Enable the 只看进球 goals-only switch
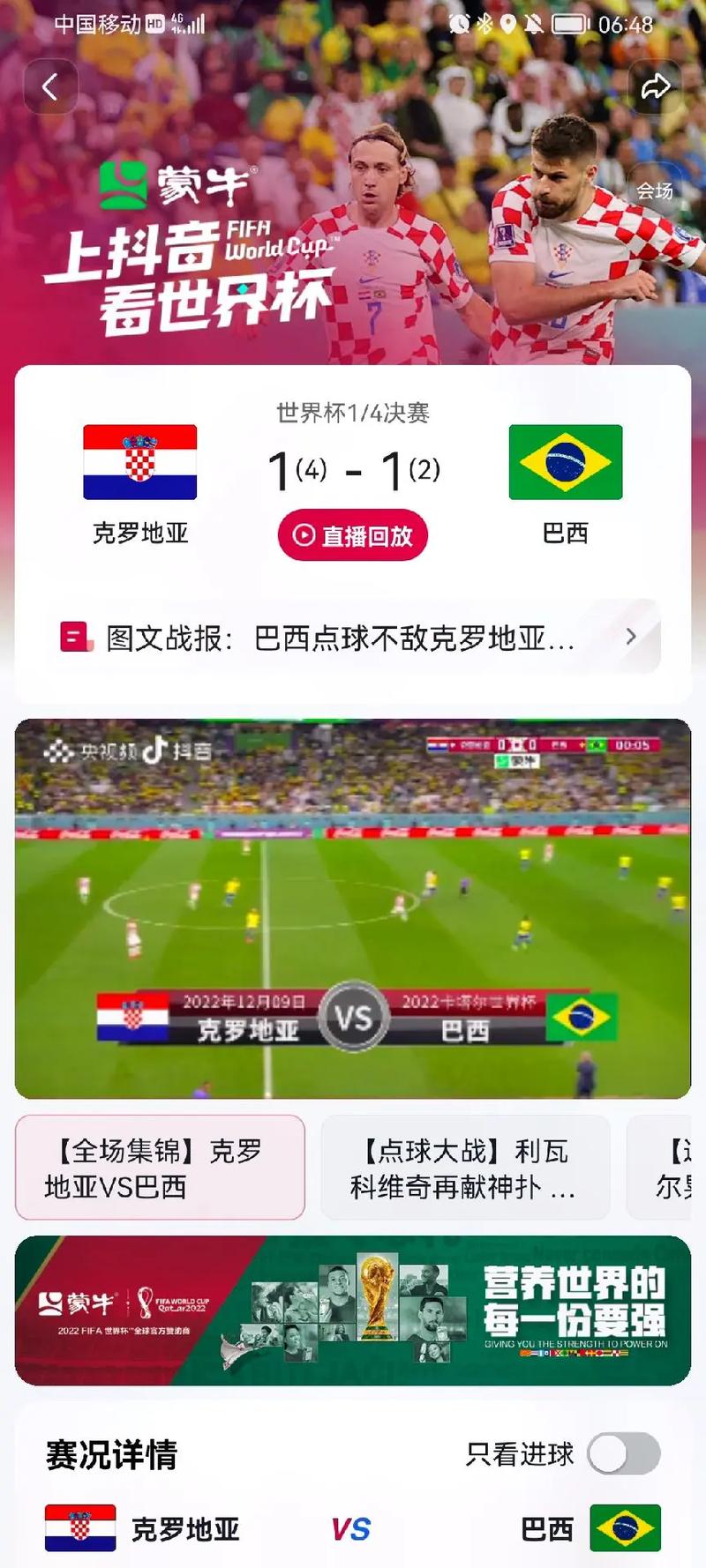This screenshot has height=1568, width=706. [x=624, y=1454]
